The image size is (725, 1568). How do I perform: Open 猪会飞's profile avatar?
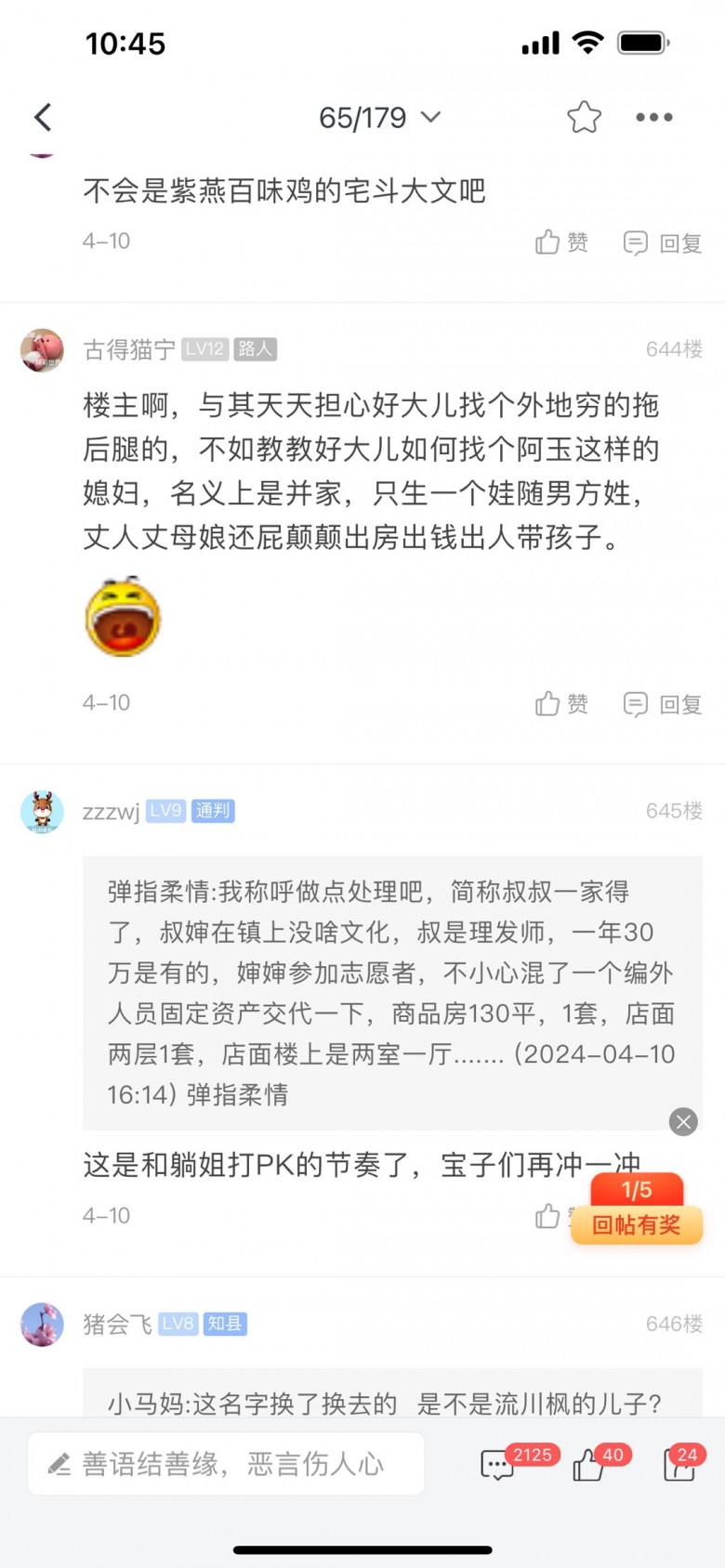(43, 1325)
